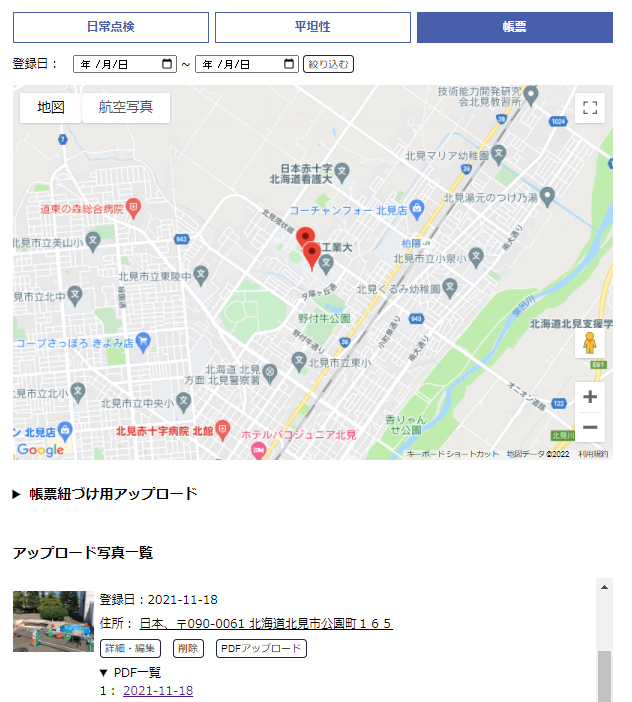Switch map view to 航空写真

coord(126,108)
